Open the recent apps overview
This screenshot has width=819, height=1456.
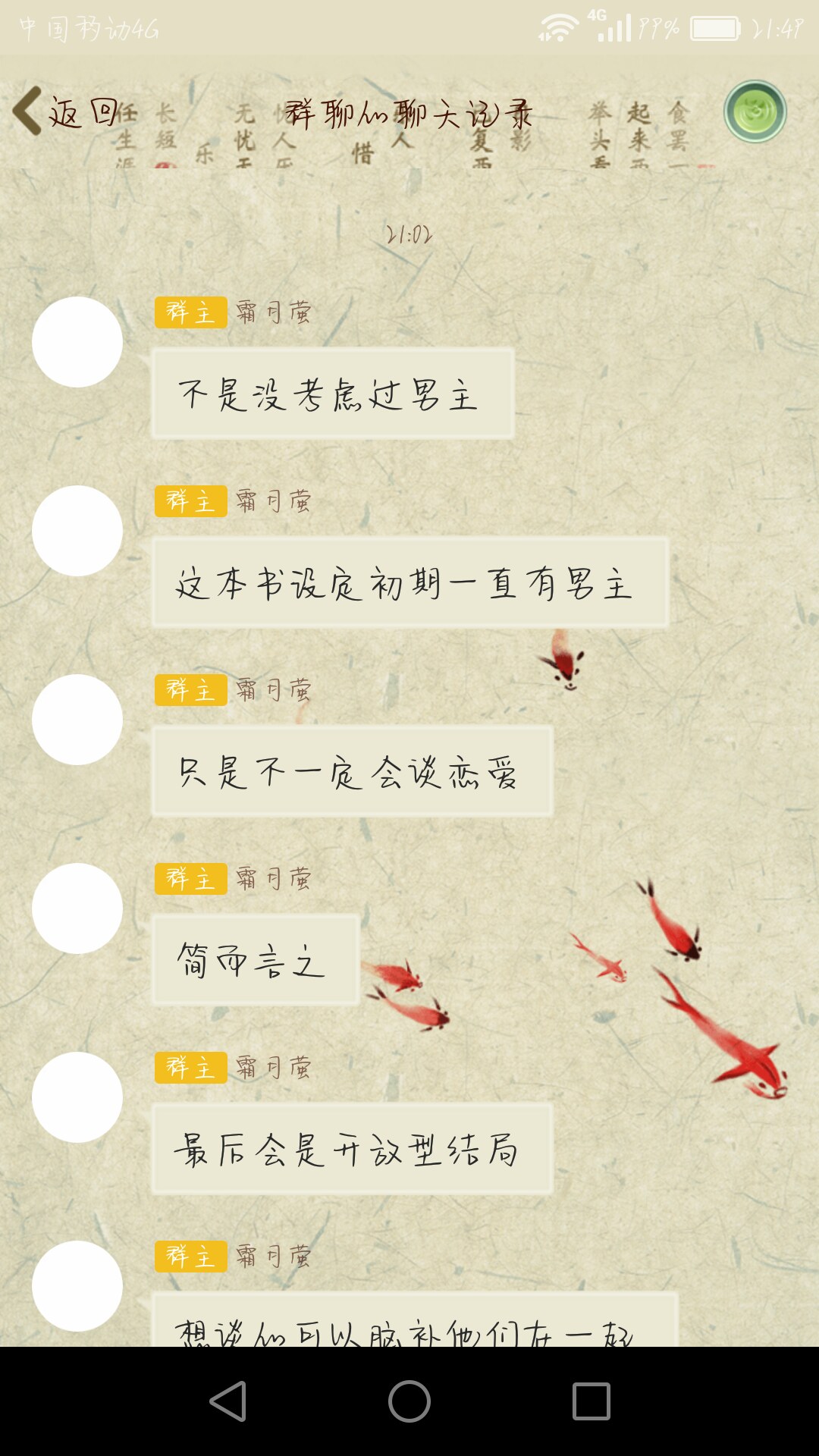(591, 1401)
